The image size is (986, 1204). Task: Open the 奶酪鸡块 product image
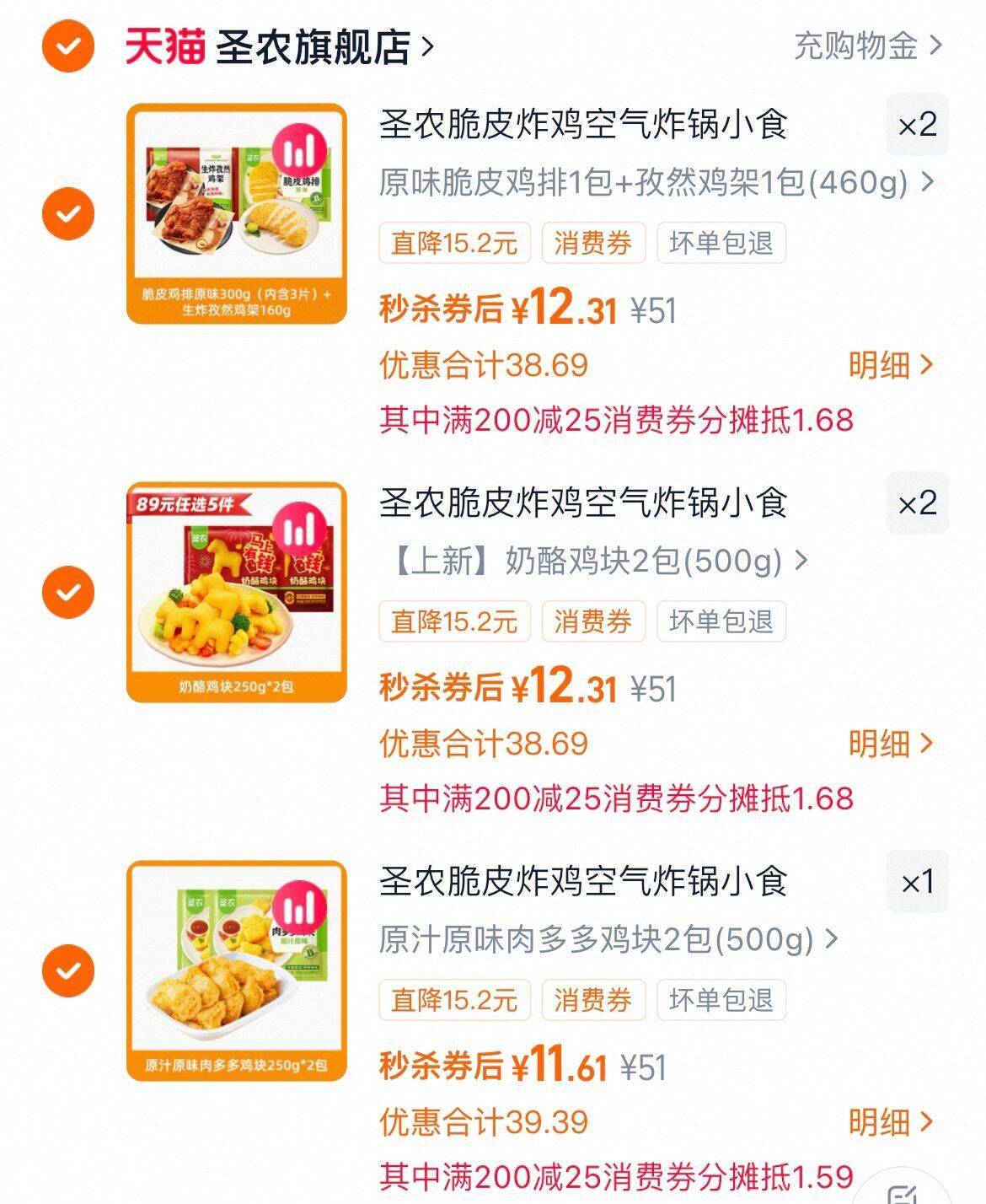click(237, 592)
